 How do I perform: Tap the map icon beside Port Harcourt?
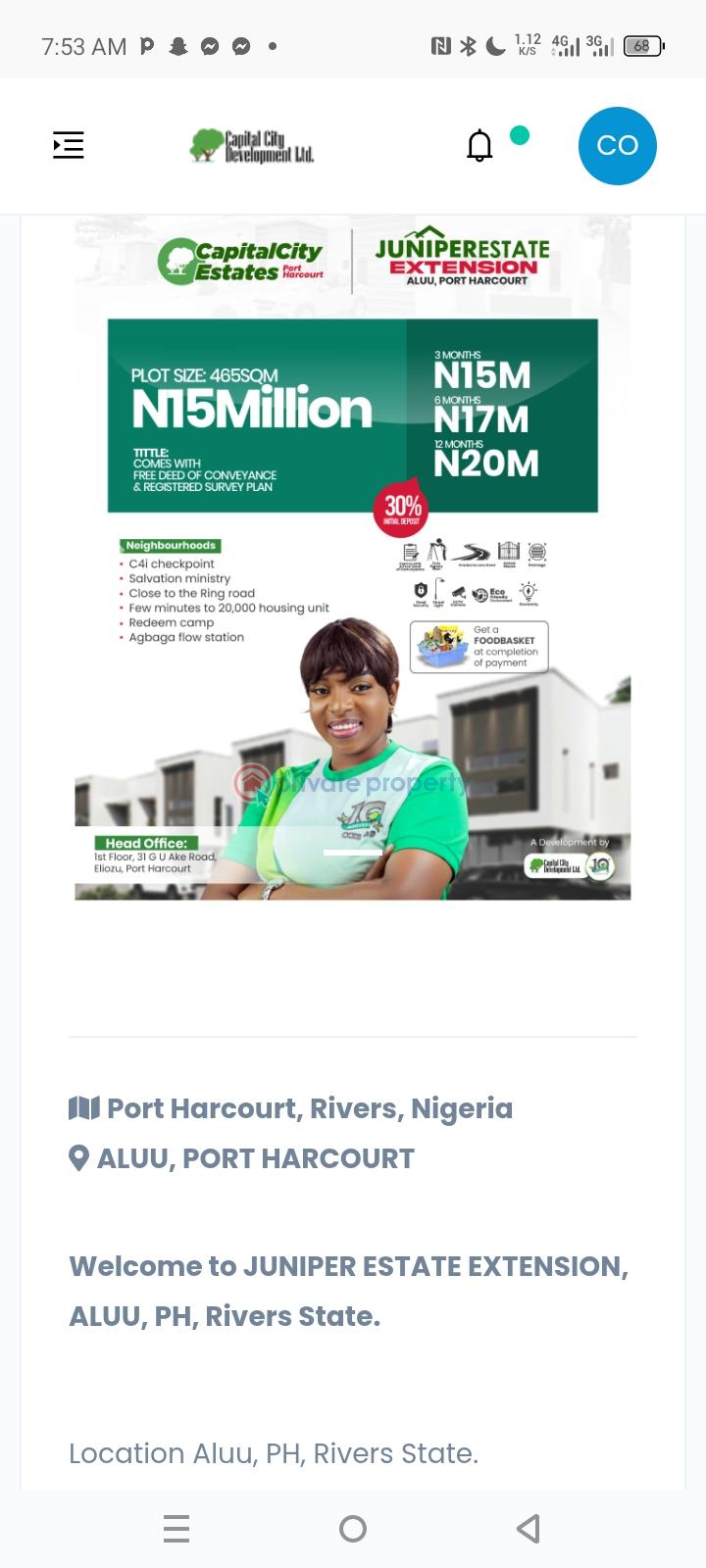point(82,1107)
